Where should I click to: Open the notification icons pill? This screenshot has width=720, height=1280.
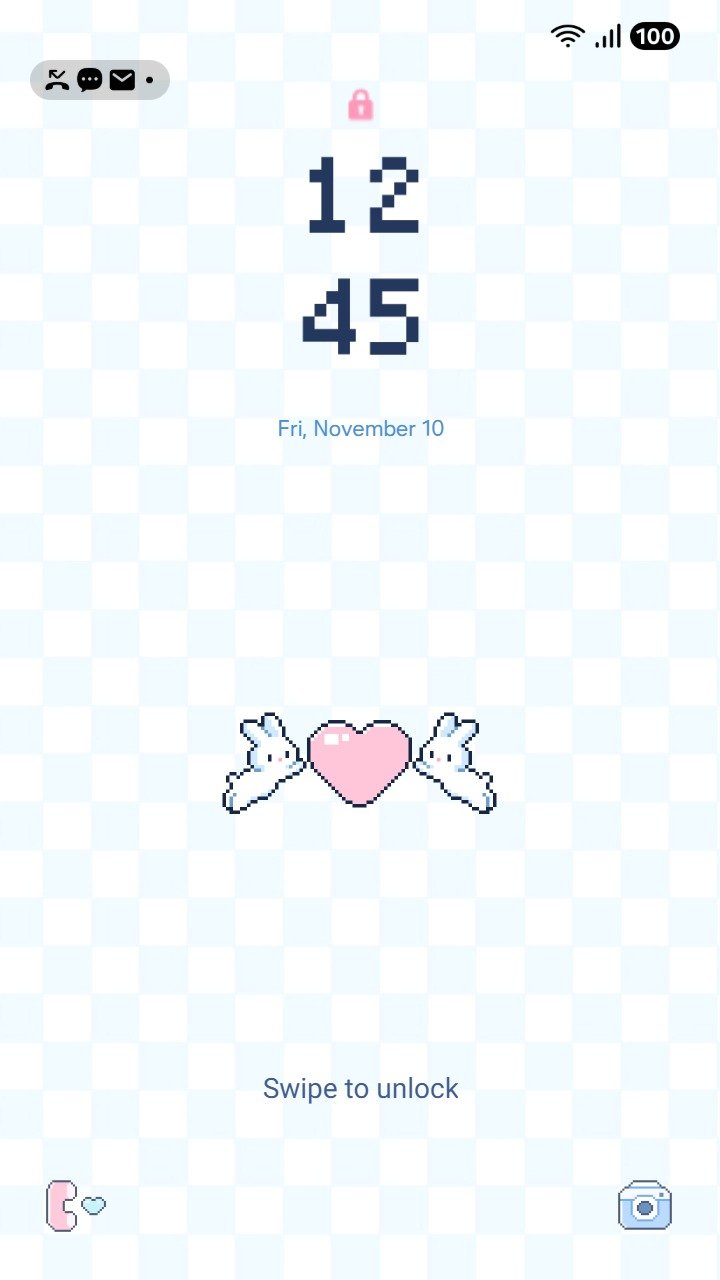100,80
